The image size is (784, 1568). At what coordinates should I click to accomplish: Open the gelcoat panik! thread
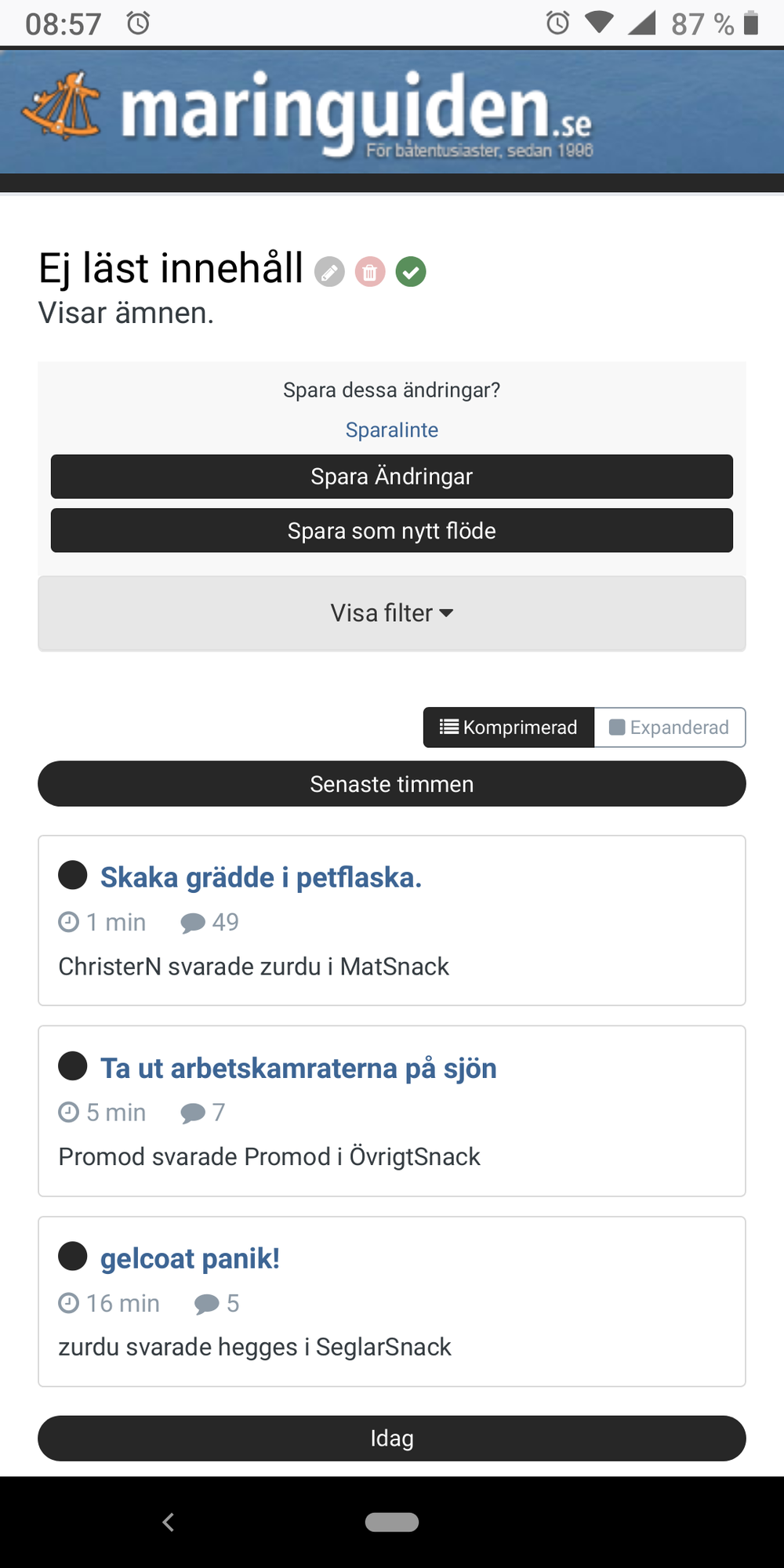click(190, 1258)
